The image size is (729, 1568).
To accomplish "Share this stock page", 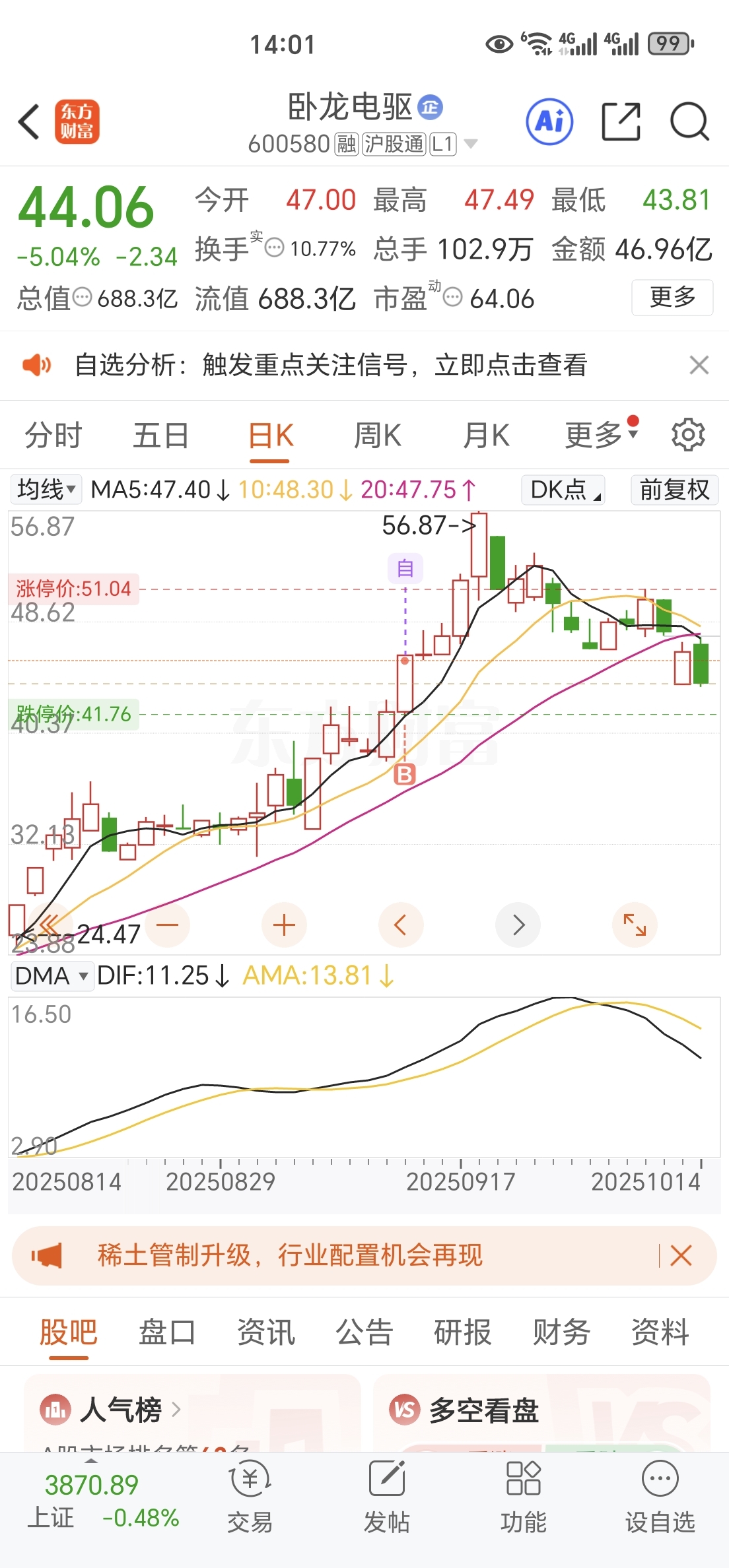I will click(x=621, y=121).
